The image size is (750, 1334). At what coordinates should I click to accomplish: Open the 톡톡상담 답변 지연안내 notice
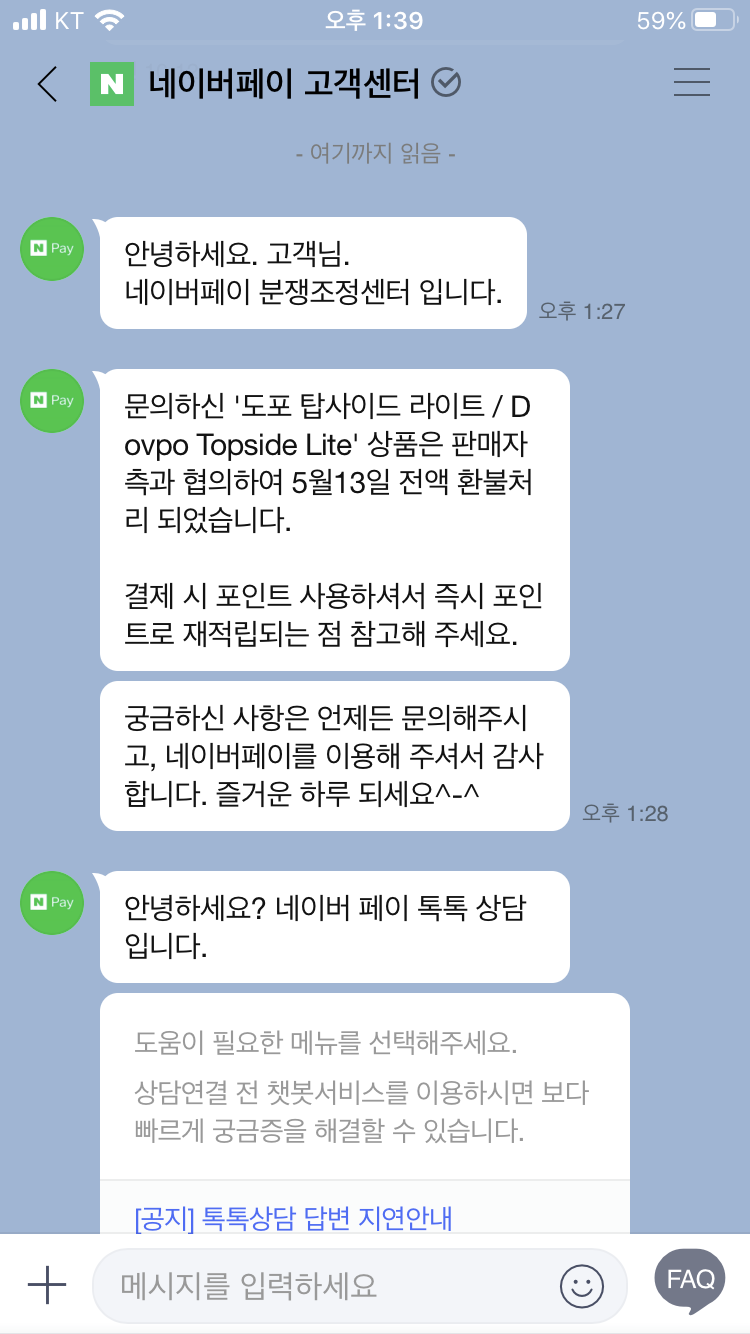[x=293, y=1219]
